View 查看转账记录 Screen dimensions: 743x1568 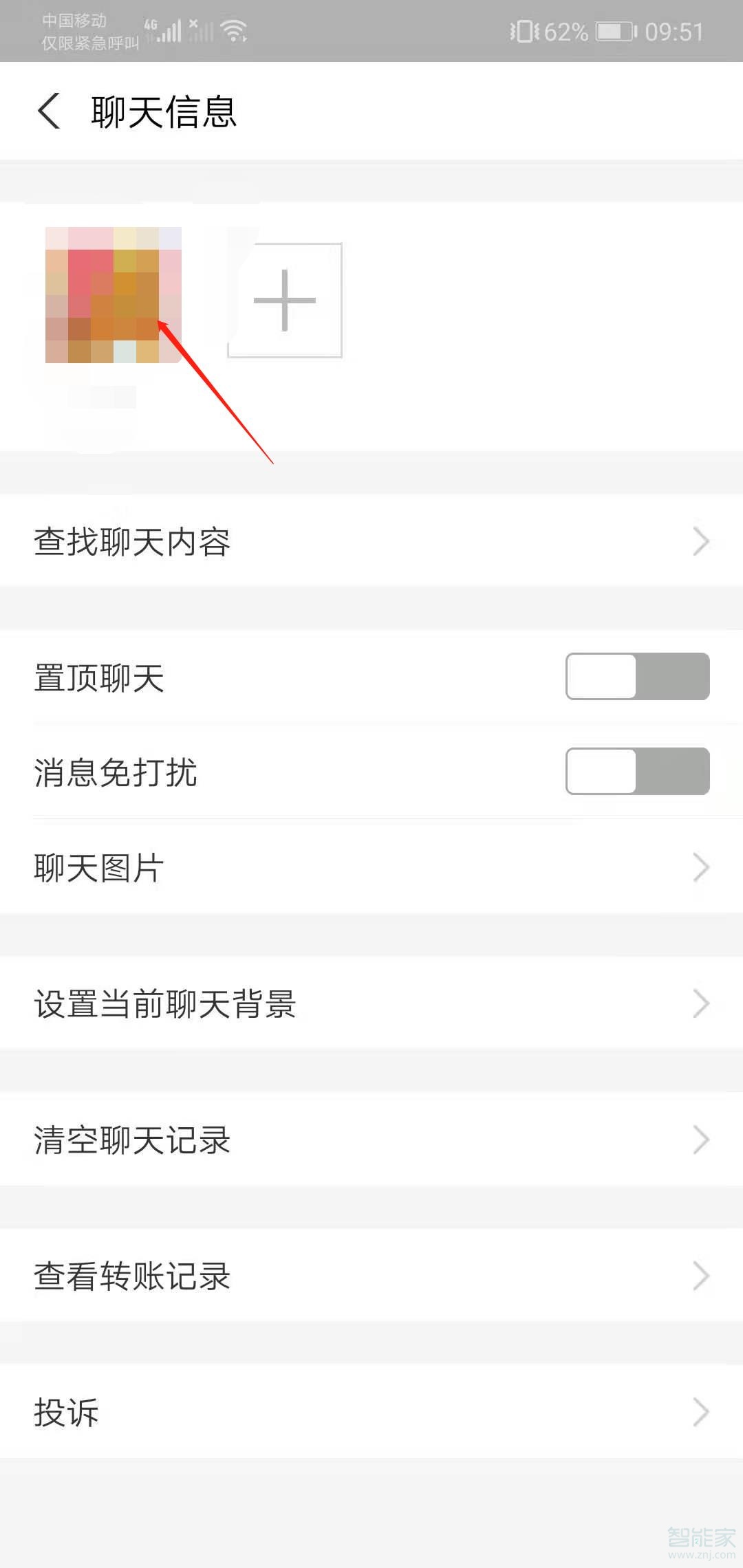[371, 1276]
